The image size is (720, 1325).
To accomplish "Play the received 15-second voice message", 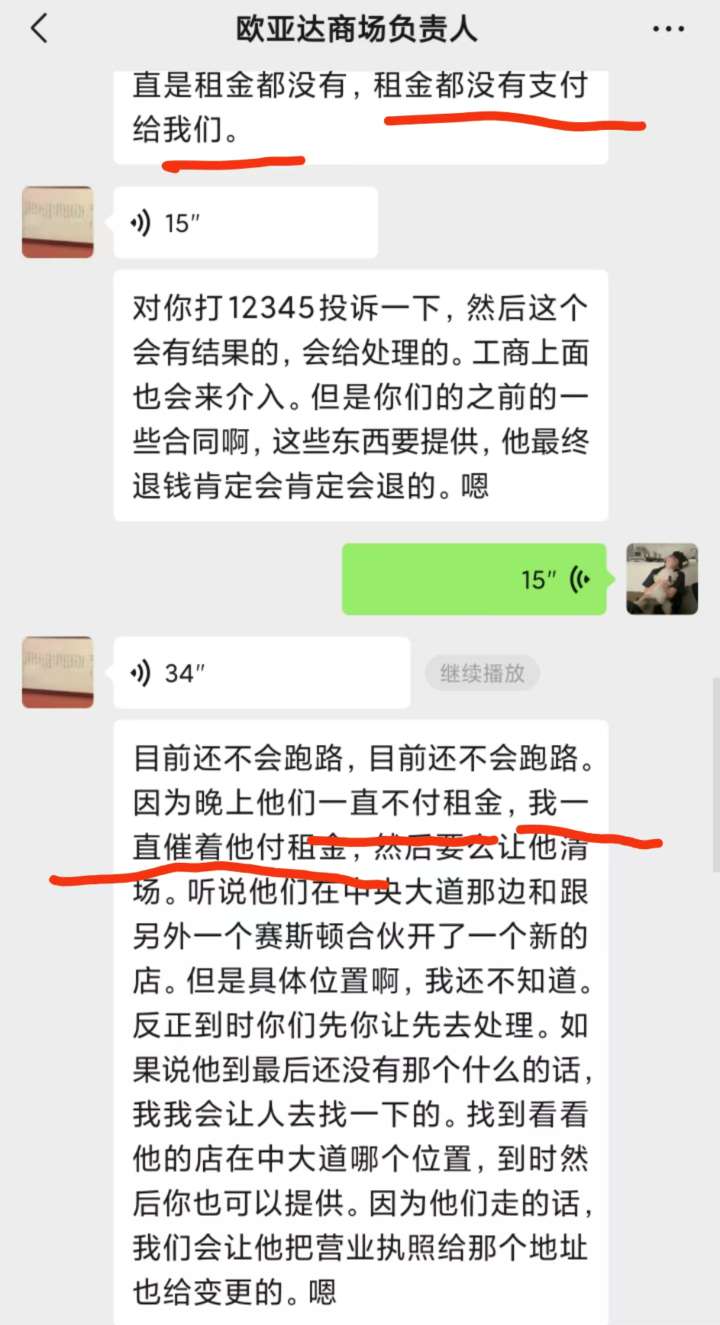I will [x=245, y=223].
